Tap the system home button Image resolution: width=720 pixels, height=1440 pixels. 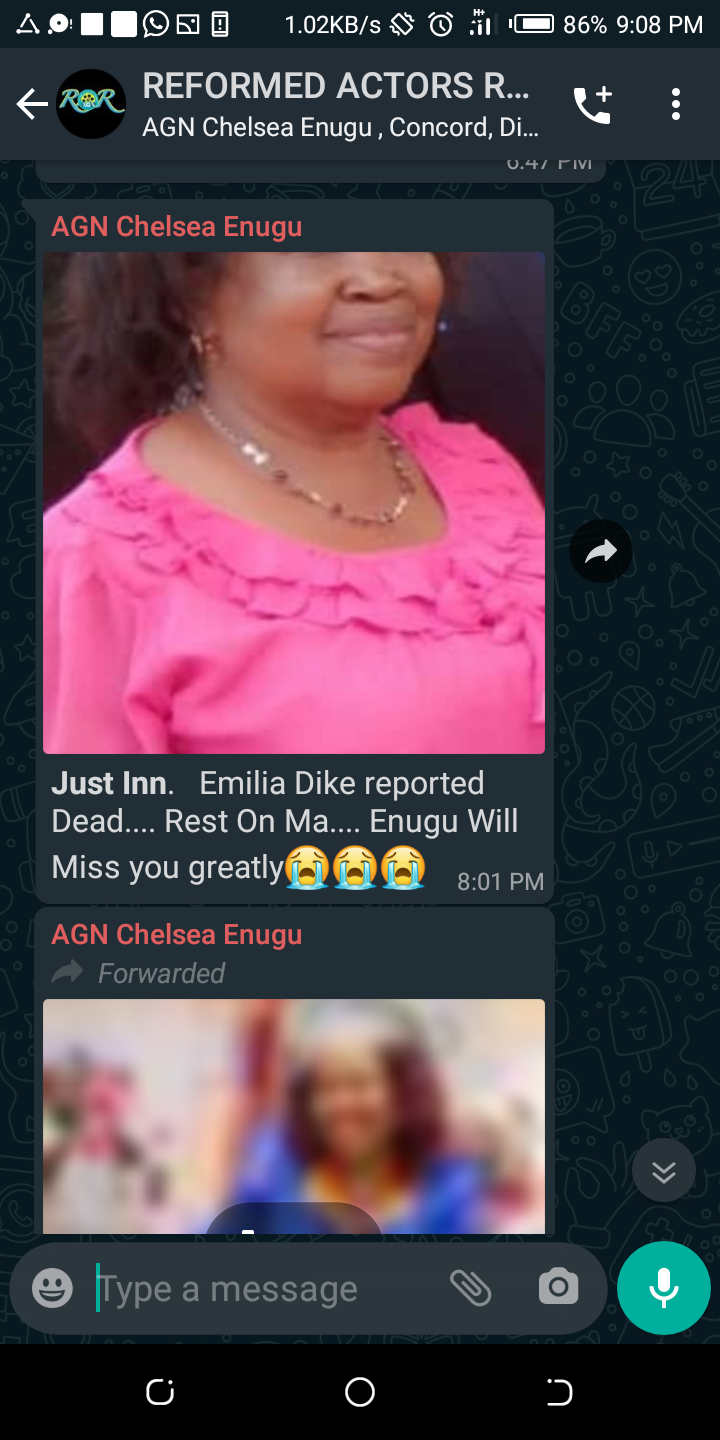(360, 1392)
